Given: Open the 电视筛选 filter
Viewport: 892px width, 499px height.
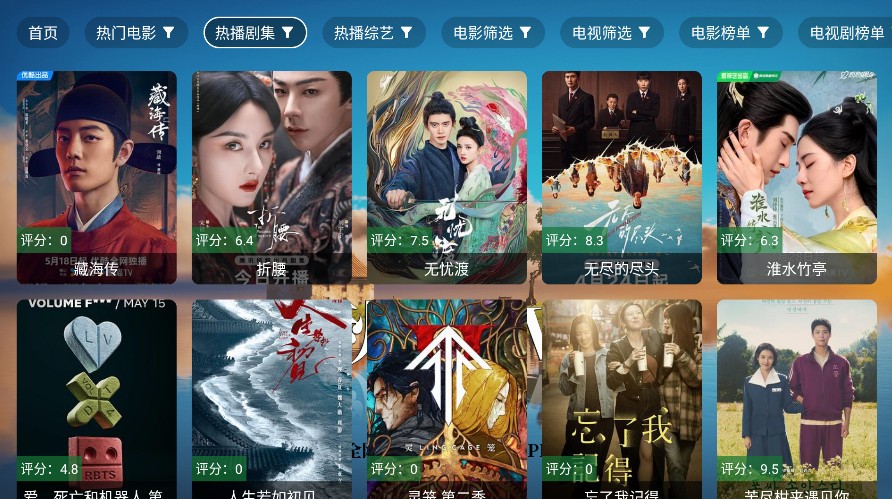Looking at the screenshot, I should pyautogui.click(x=612, y=33).
